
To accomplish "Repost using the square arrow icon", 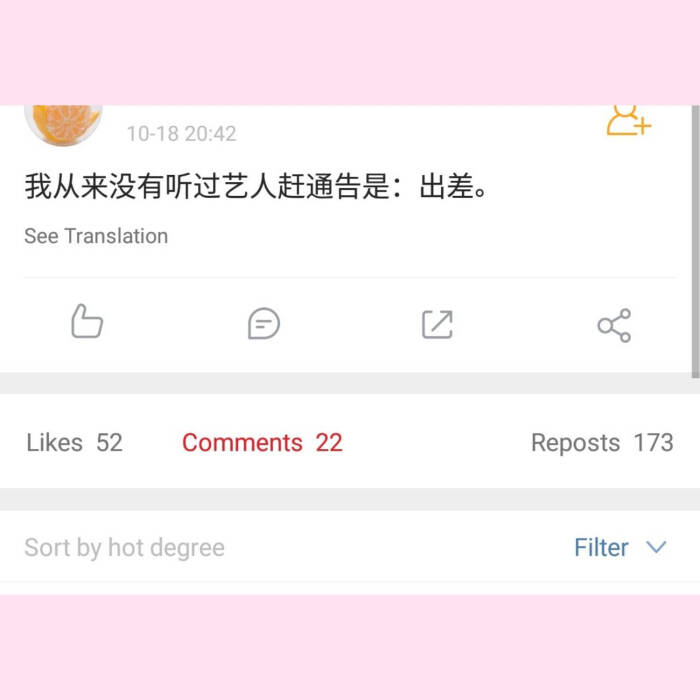I will 437,324.
